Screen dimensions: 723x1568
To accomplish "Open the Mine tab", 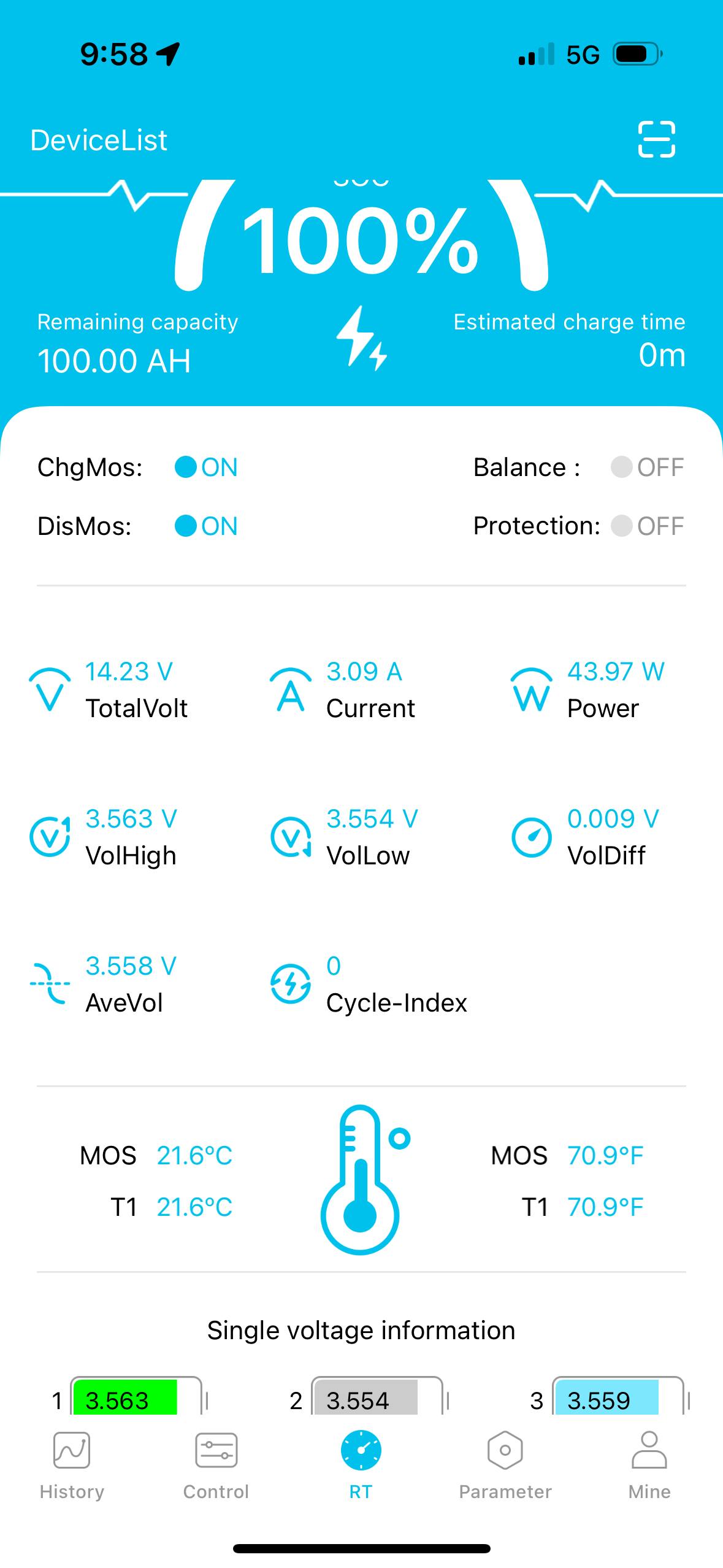I will coord(649,1465).
